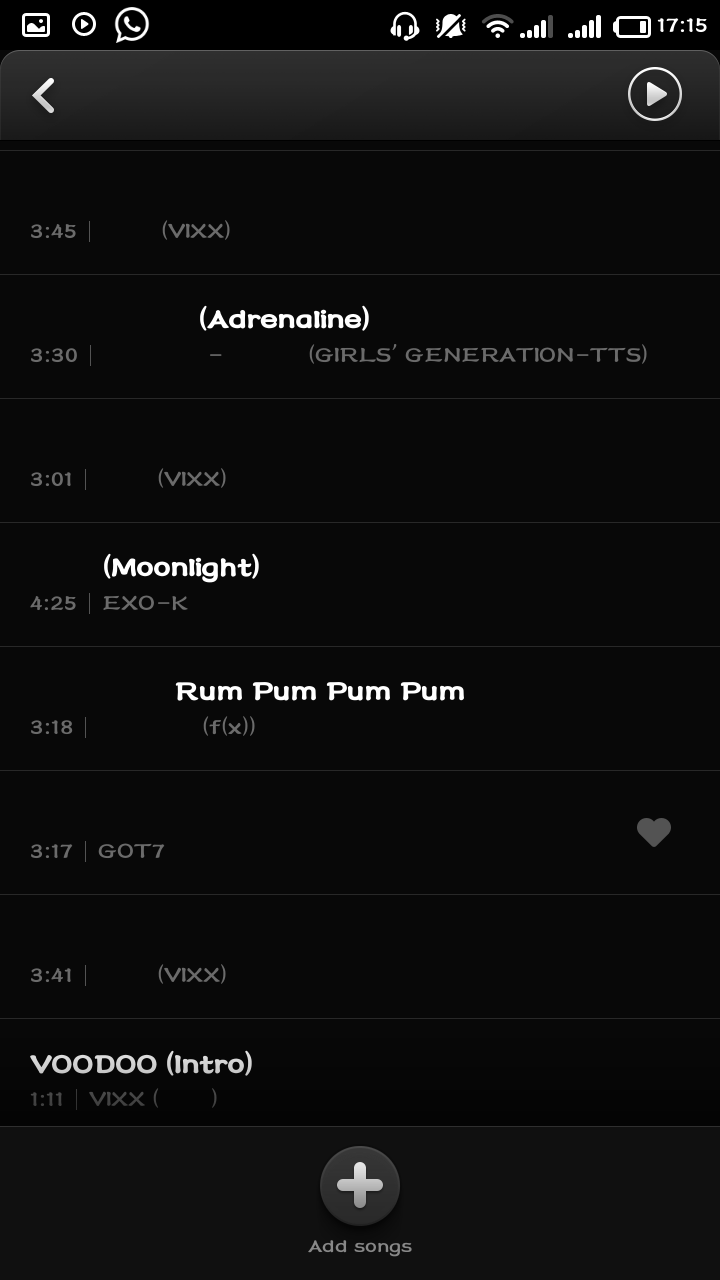
Task: Tap the Add songs plus button
Action: click(360, 1186)
